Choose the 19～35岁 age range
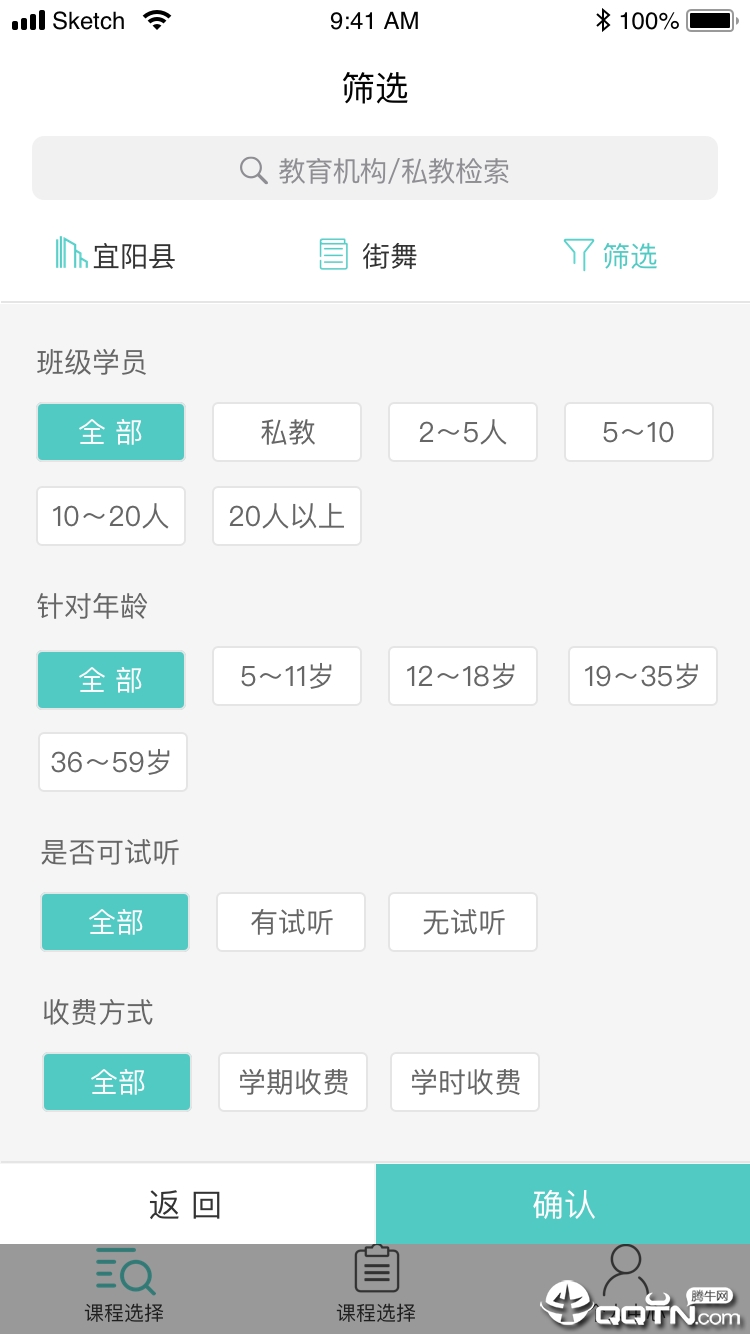Image resolution: width=750 pixels, height=1334 pixels. coord(642,677)
